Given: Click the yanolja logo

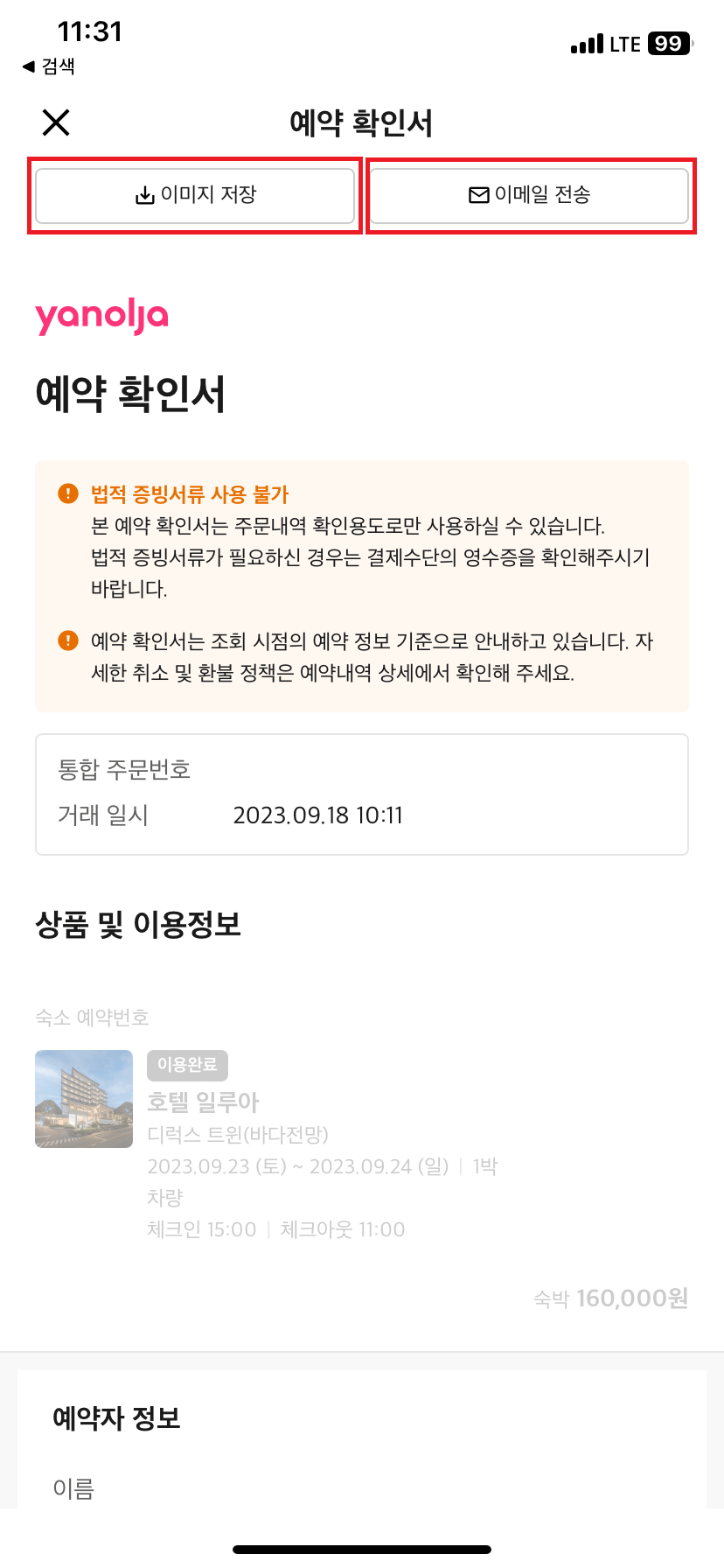Looking at the screenshot, I should point(101,315).
